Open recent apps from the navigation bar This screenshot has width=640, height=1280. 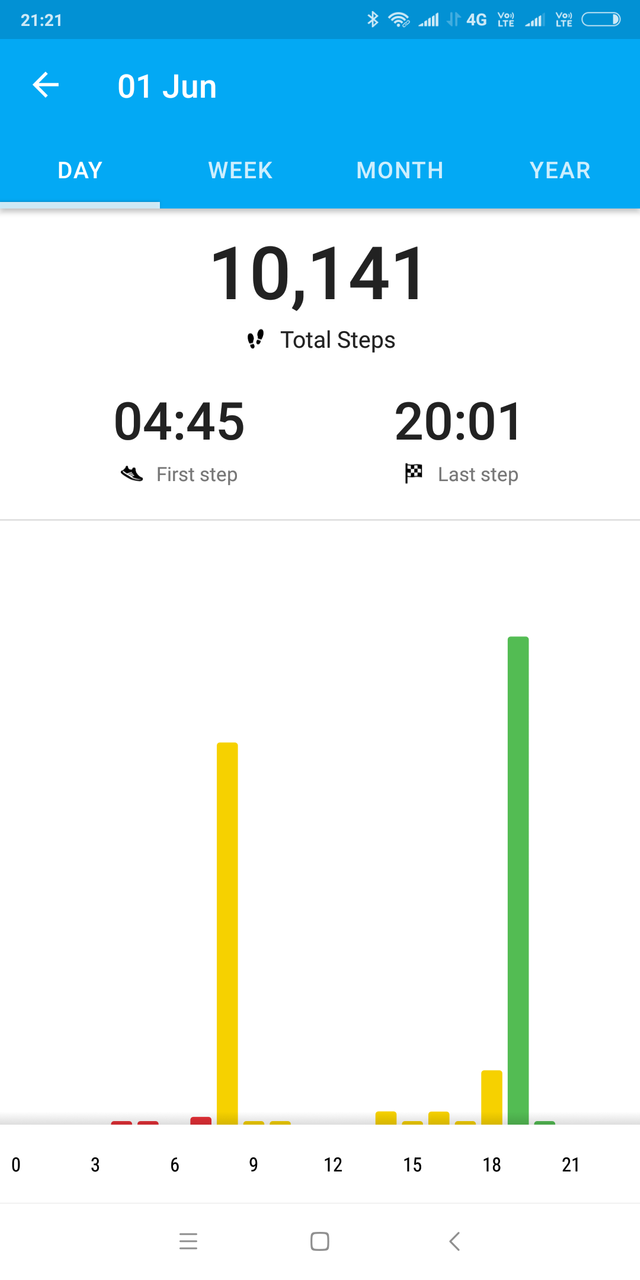(188, 1241)
